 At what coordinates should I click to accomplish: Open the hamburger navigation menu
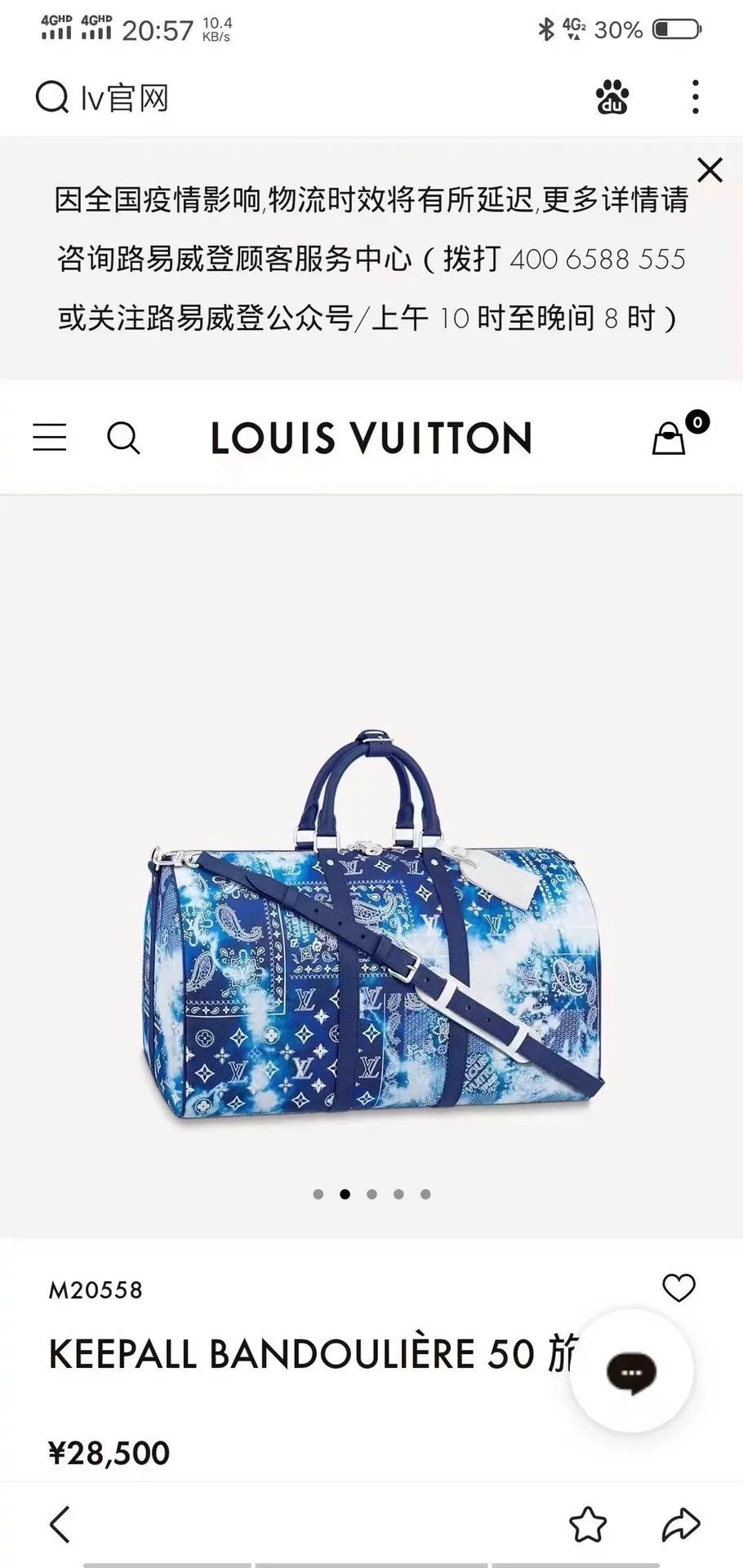point(50,438)
